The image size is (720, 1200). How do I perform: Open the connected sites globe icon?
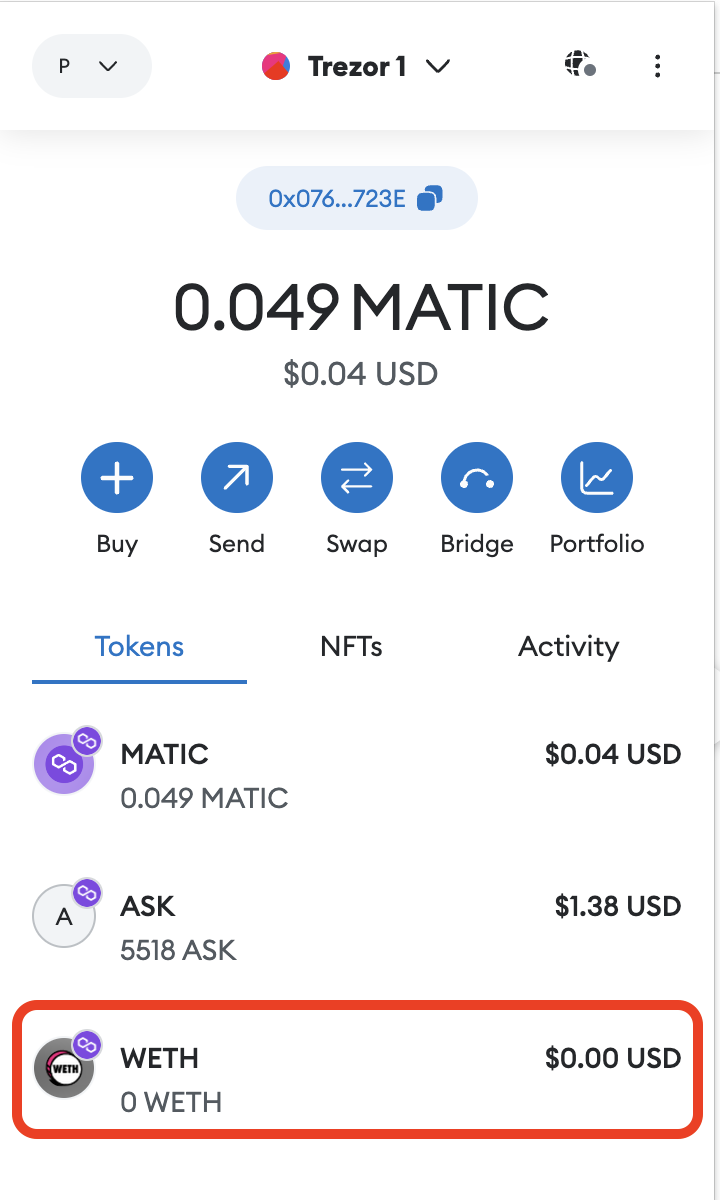579,67
